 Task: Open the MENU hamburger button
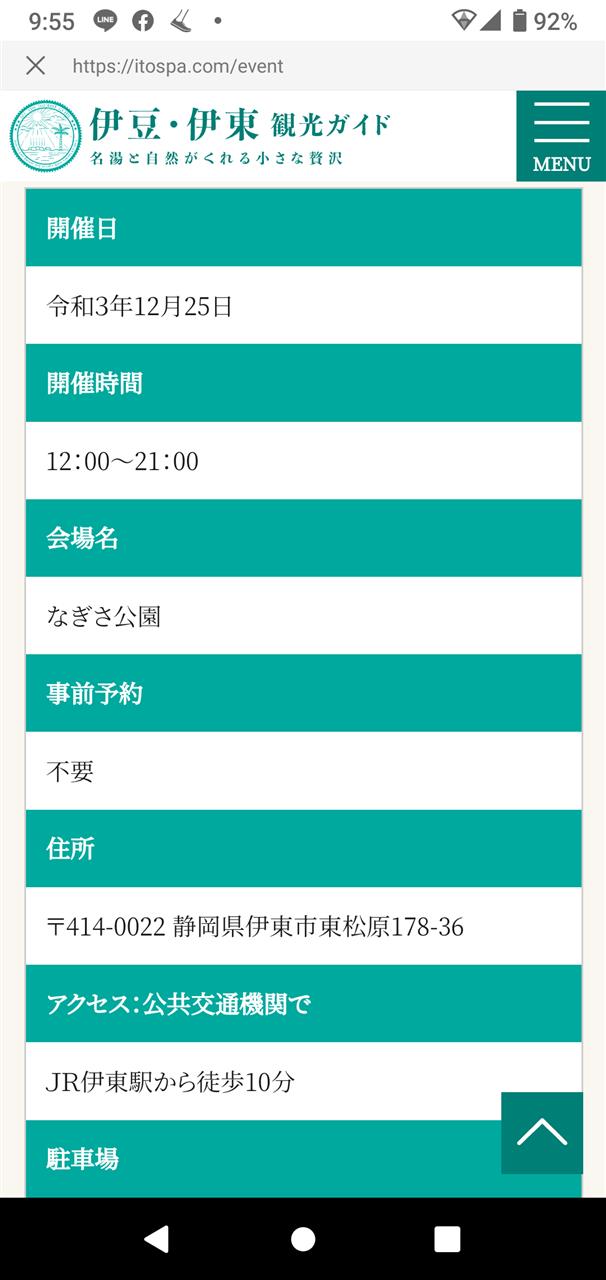561,136
